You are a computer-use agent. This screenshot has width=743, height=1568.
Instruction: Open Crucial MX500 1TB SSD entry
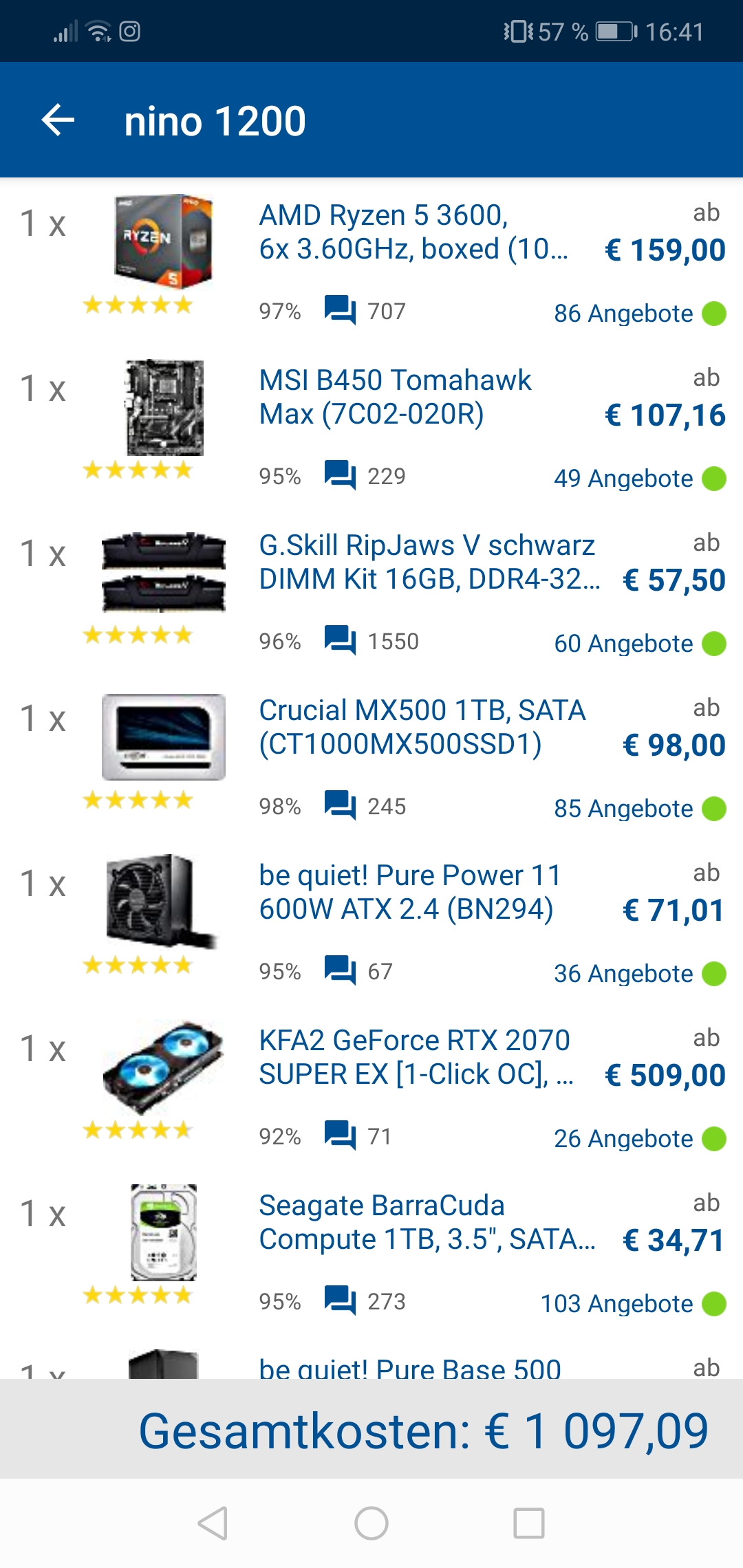pyautogui.click(x=421, y=728)
